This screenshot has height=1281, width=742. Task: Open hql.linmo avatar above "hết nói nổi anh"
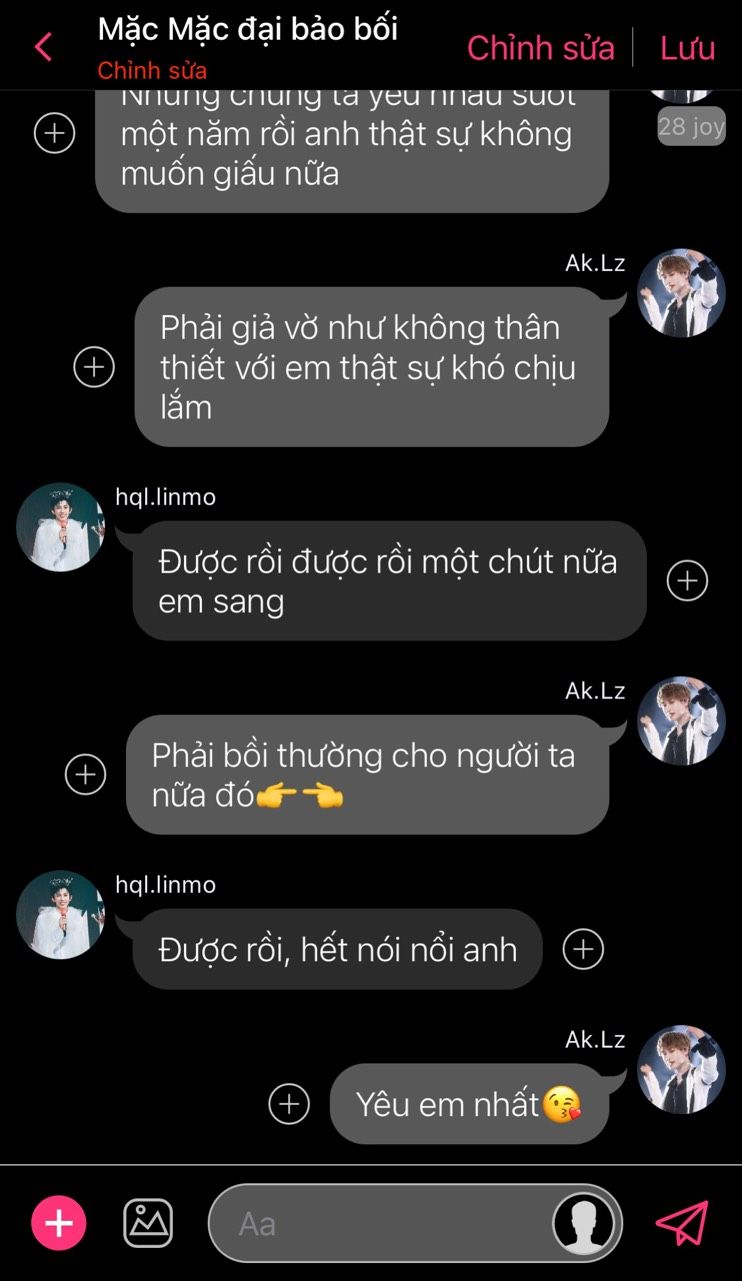[61, 915]
